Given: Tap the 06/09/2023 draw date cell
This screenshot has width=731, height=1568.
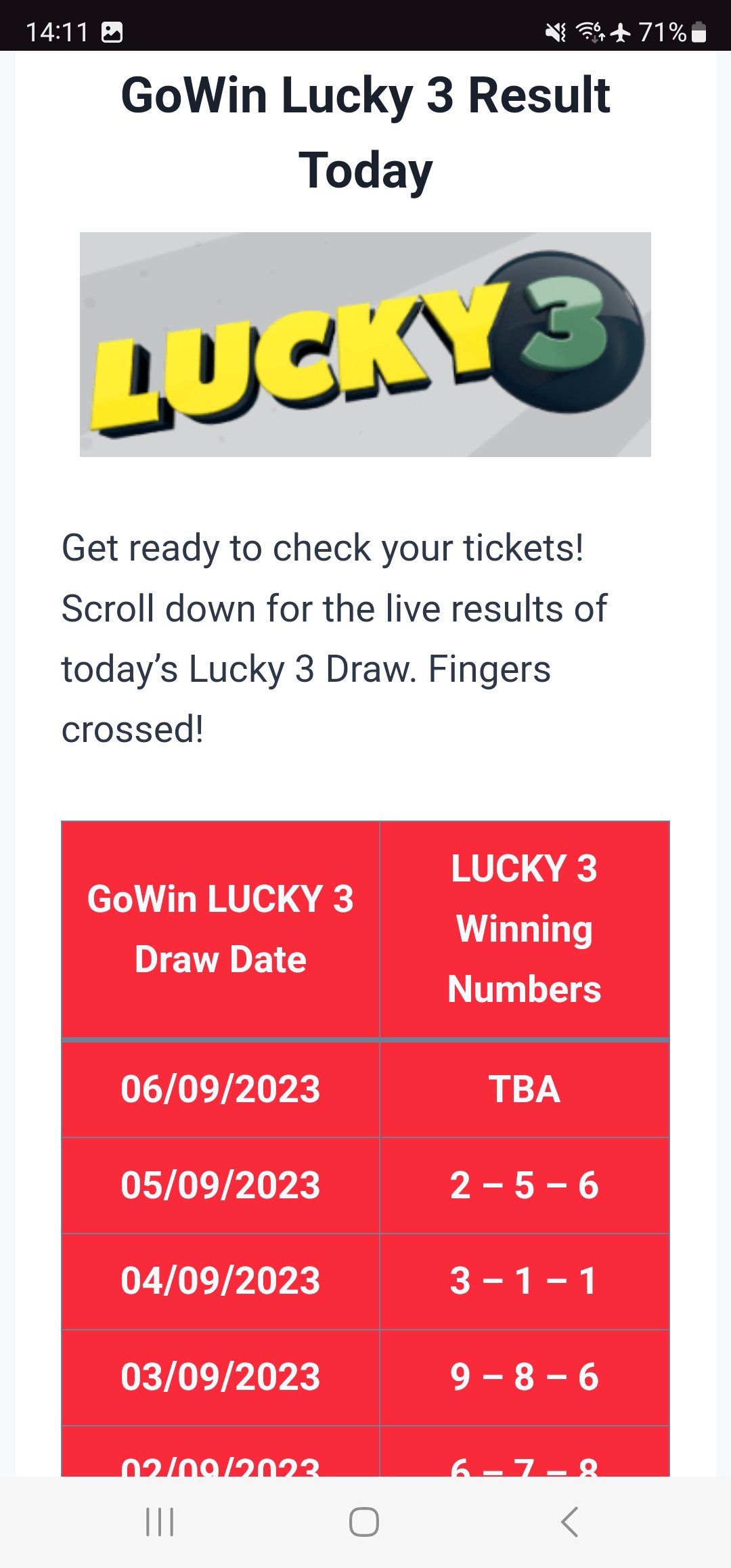Looking at the screenshot, I should click(x=220, y=1090).
